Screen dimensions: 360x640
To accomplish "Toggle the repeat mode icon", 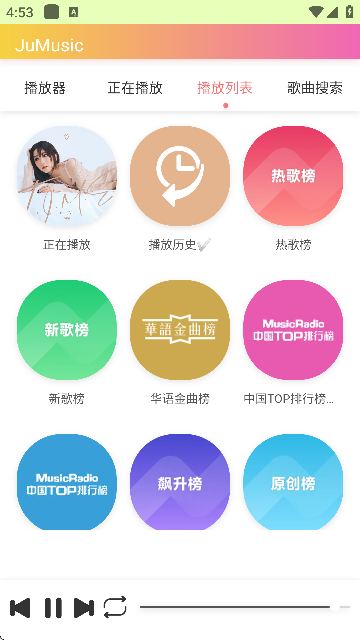I will (115, 607).
